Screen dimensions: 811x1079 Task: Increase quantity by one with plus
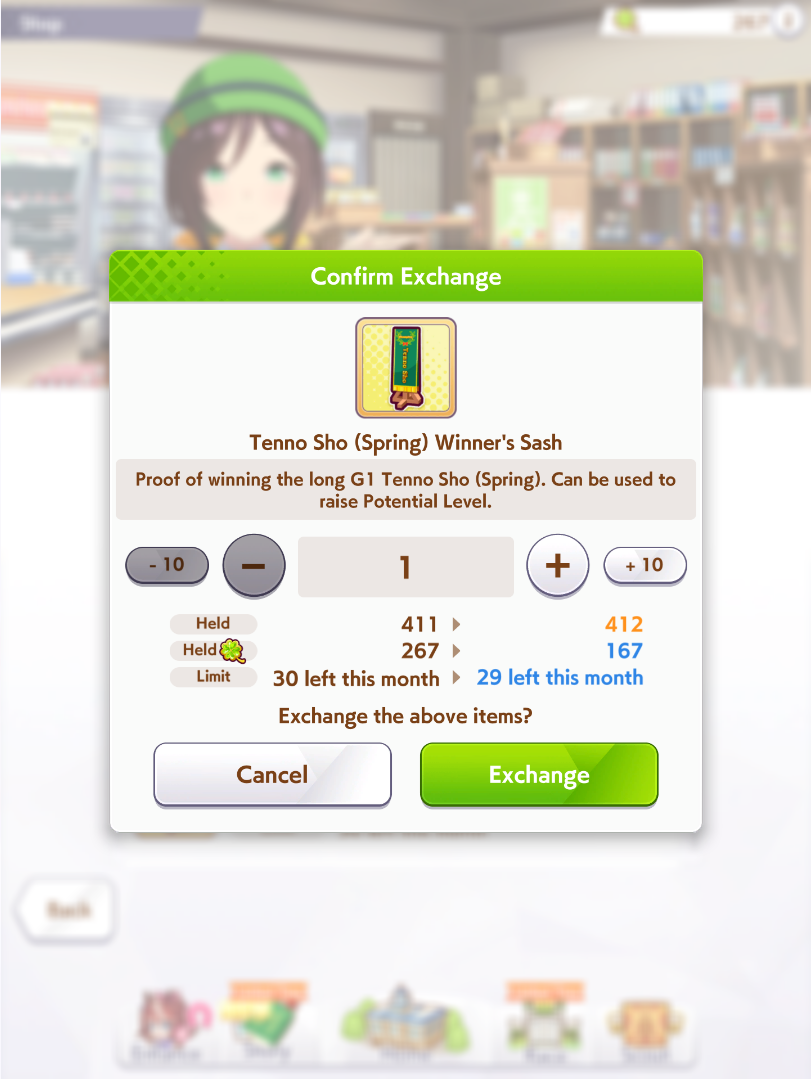(x=557, y=566)
